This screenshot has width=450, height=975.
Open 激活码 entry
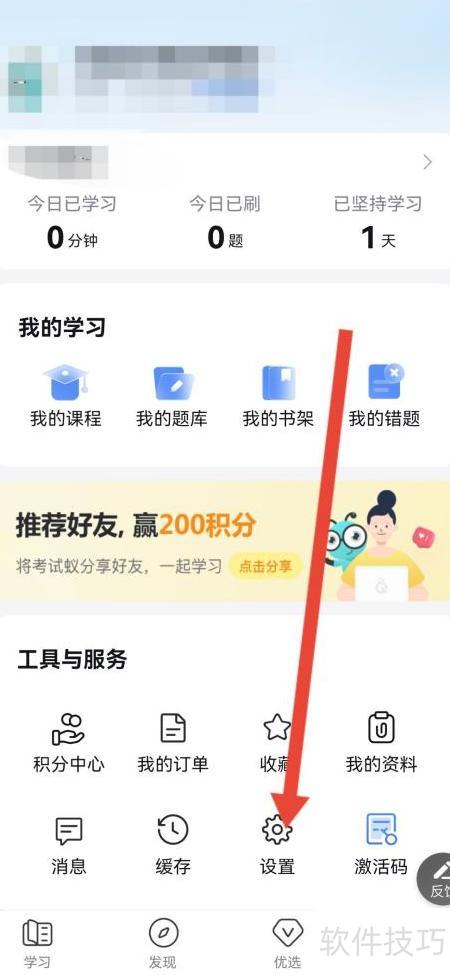pyautogui.click(x=381, y=844)
